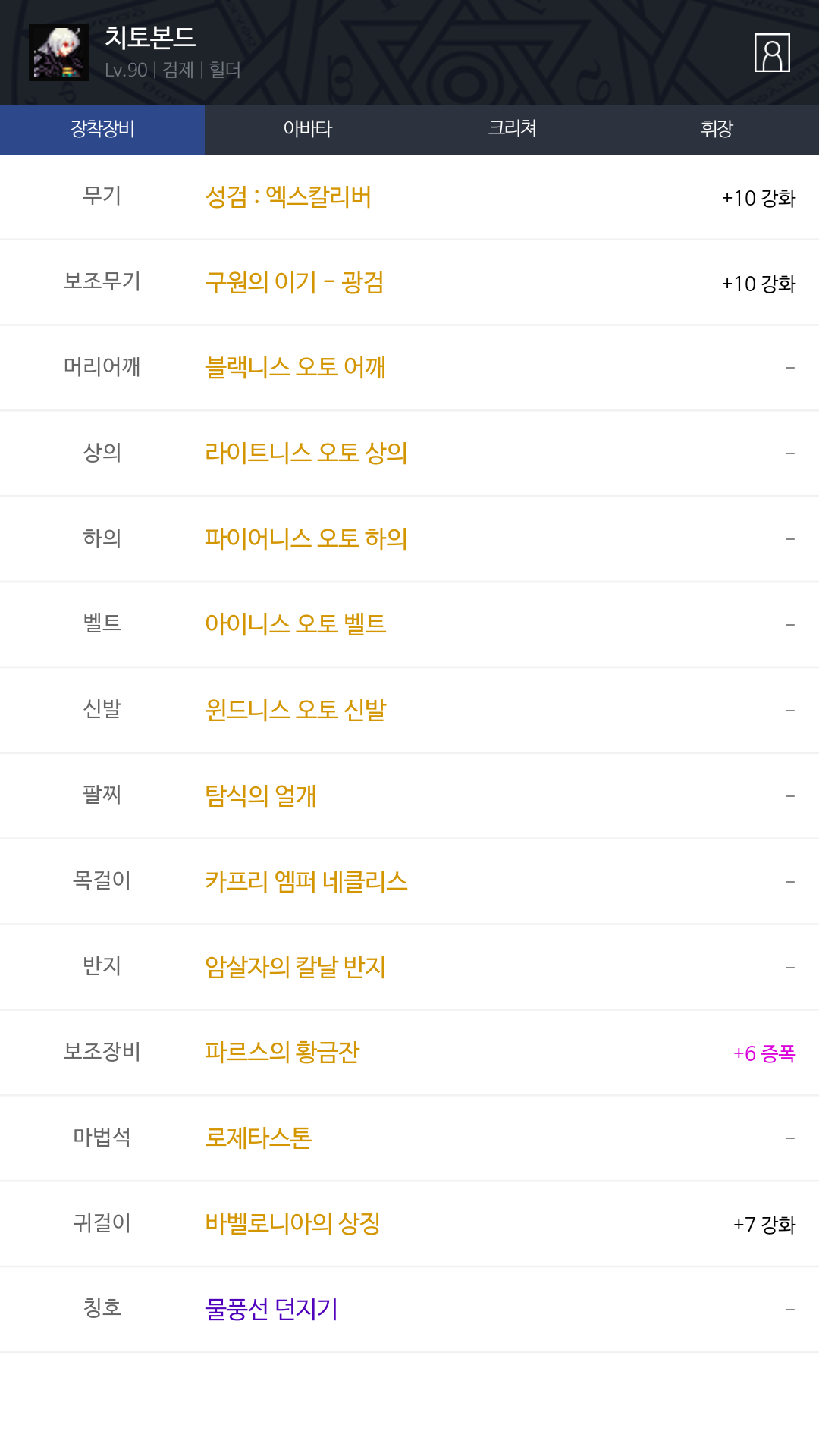819x1456 pixels.
Task: Open necklace 카프리 엠퍼 네클리스
Action: [306, 882]
